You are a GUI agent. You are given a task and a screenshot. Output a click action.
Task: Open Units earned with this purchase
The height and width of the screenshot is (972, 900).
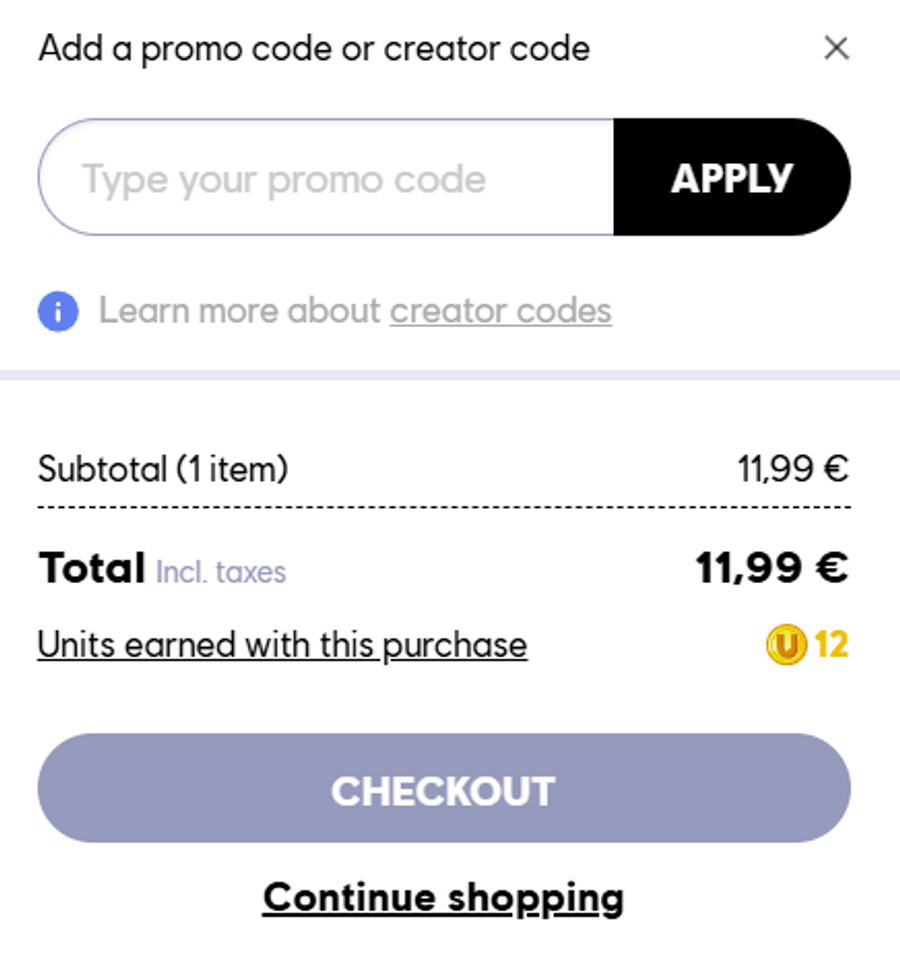[x=282, y=645]
